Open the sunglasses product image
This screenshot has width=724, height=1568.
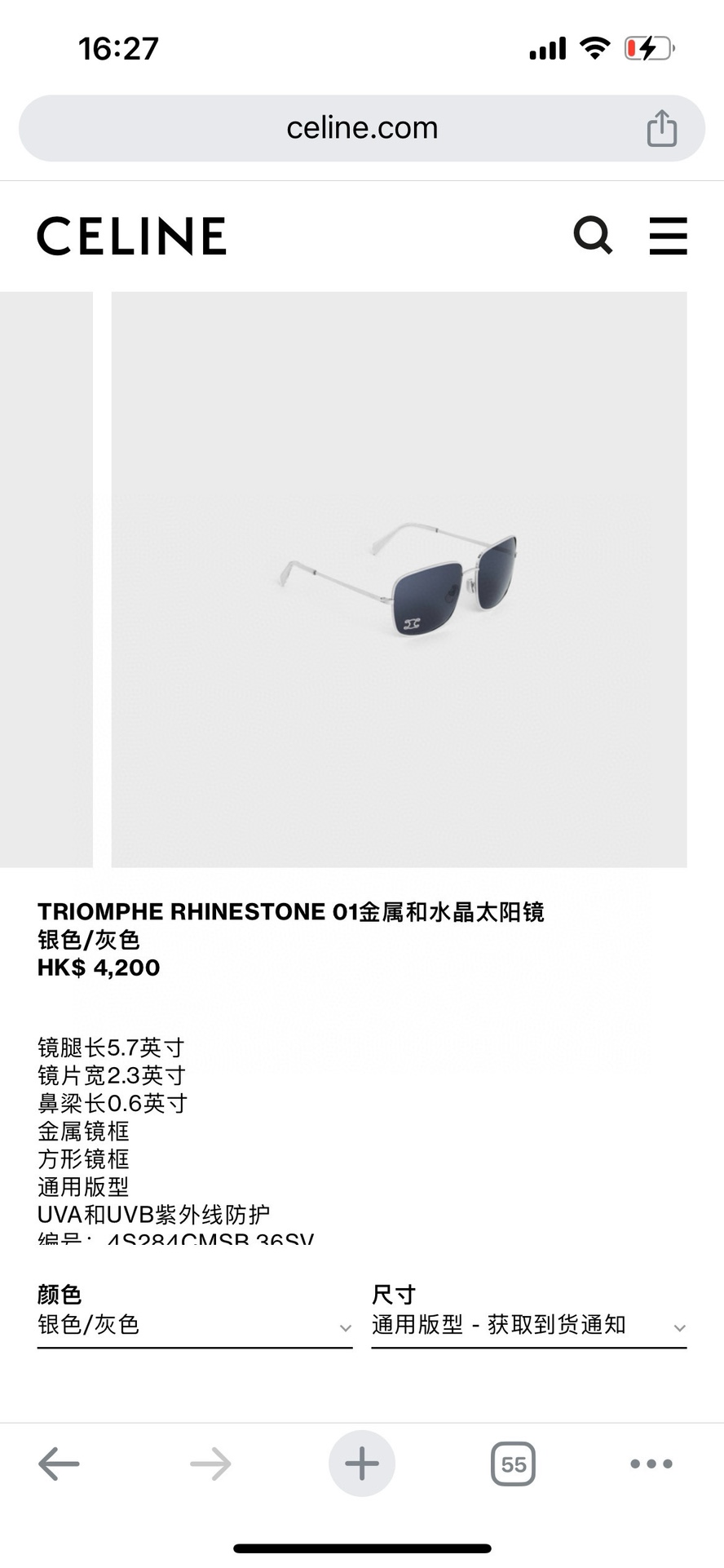399,579
